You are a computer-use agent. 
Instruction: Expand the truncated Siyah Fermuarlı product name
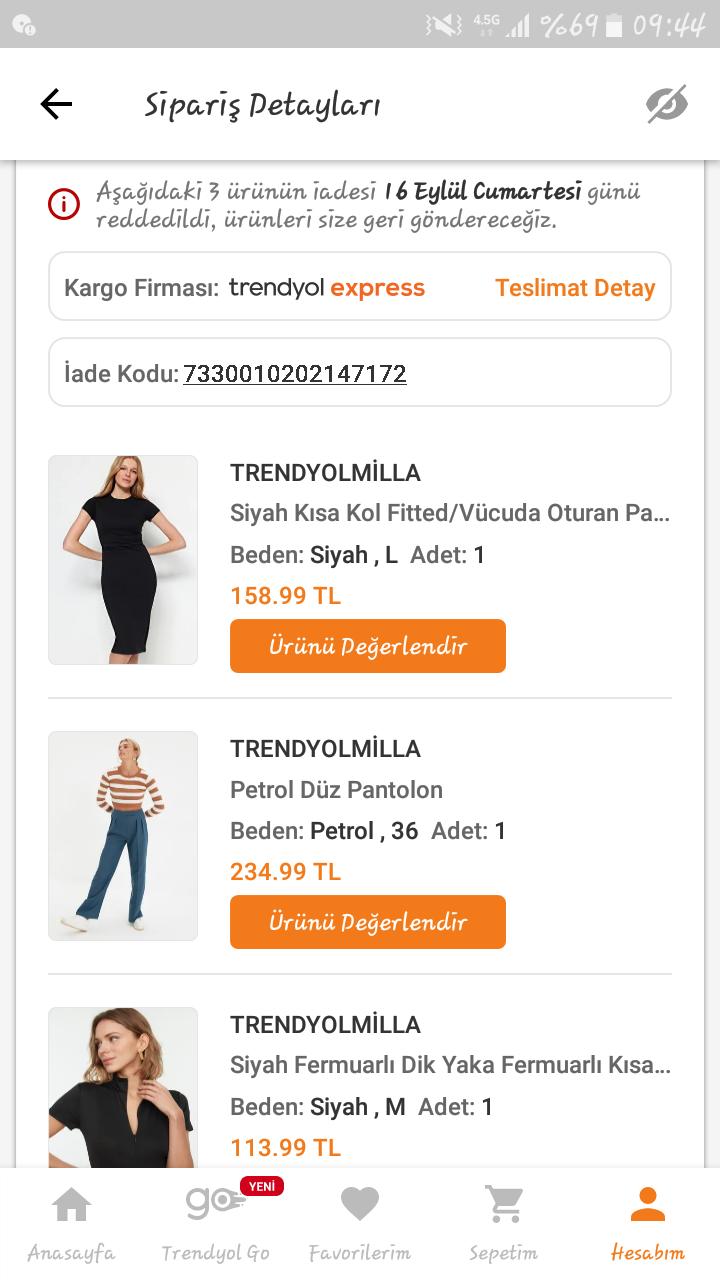click(448, 1065)
